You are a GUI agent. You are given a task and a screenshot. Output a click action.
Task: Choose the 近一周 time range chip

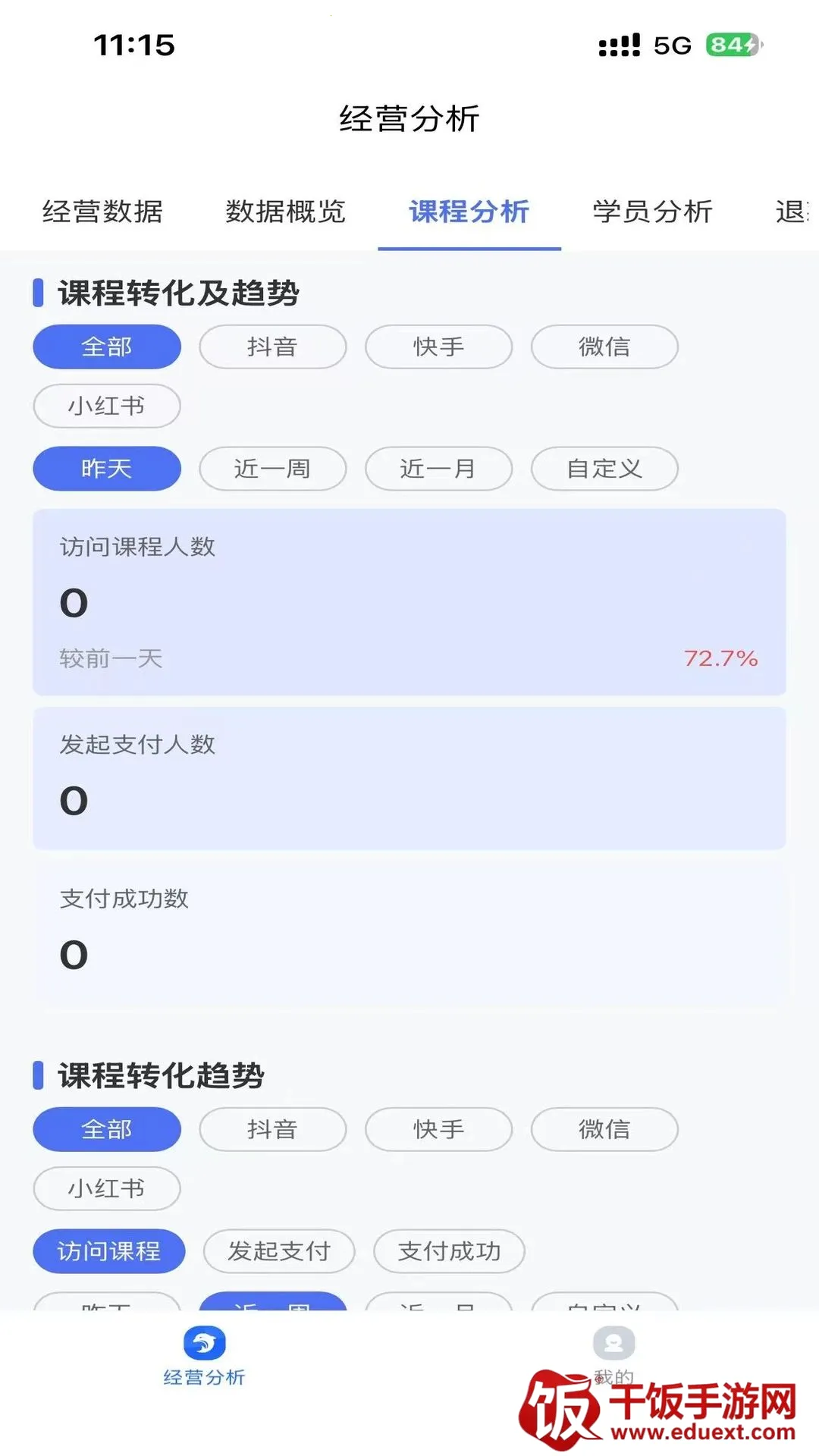click(273, 469)
